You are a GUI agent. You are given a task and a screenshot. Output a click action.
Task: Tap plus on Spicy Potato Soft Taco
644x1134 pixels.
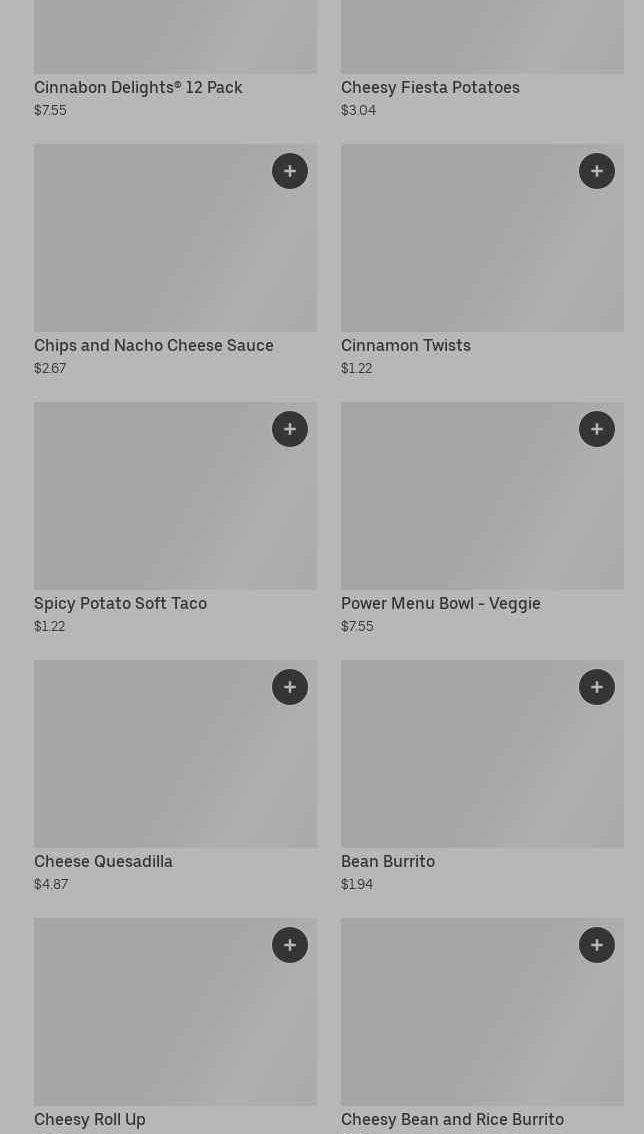290,429
